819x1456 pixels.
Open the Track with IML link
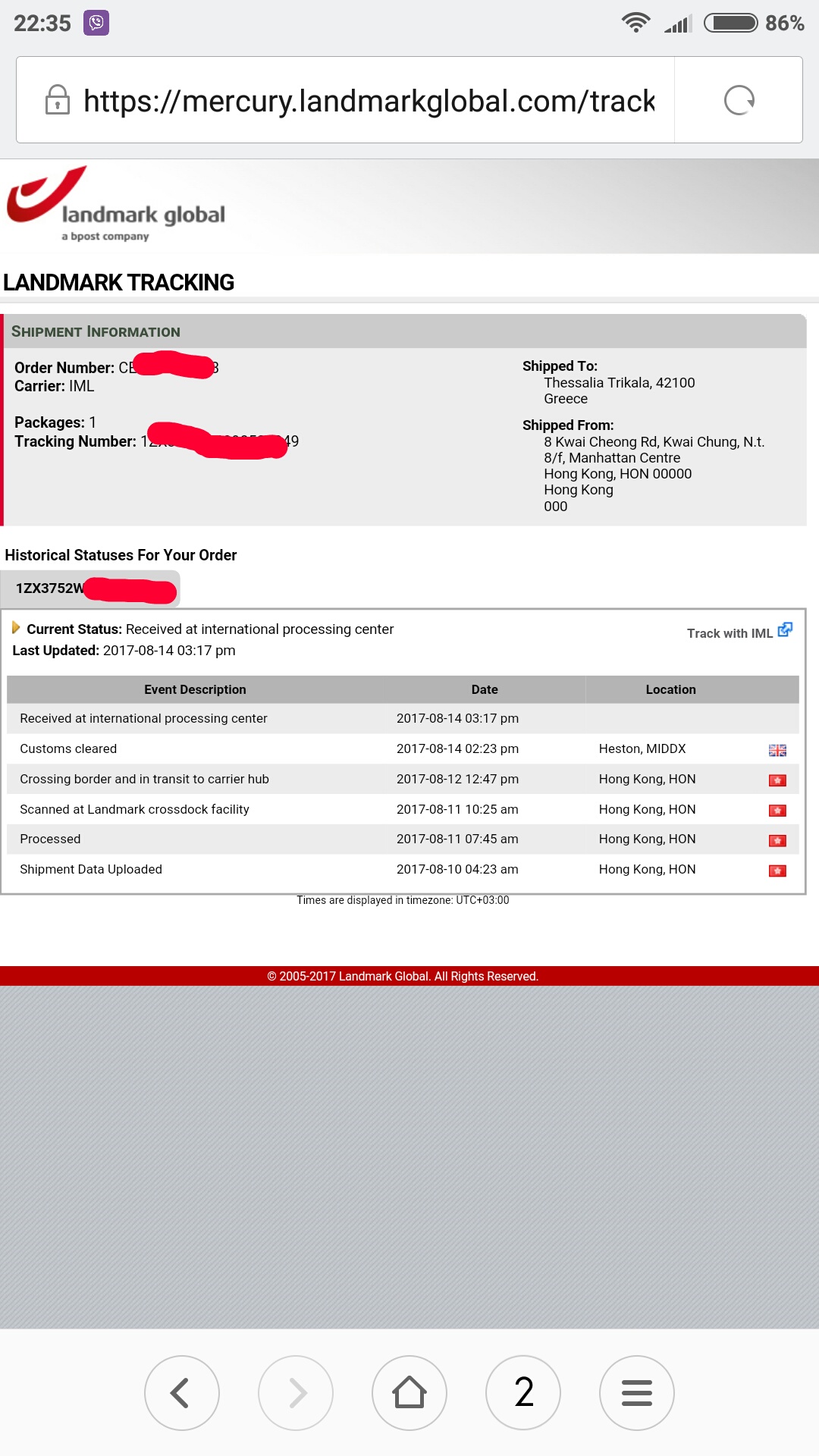[739, 632]
